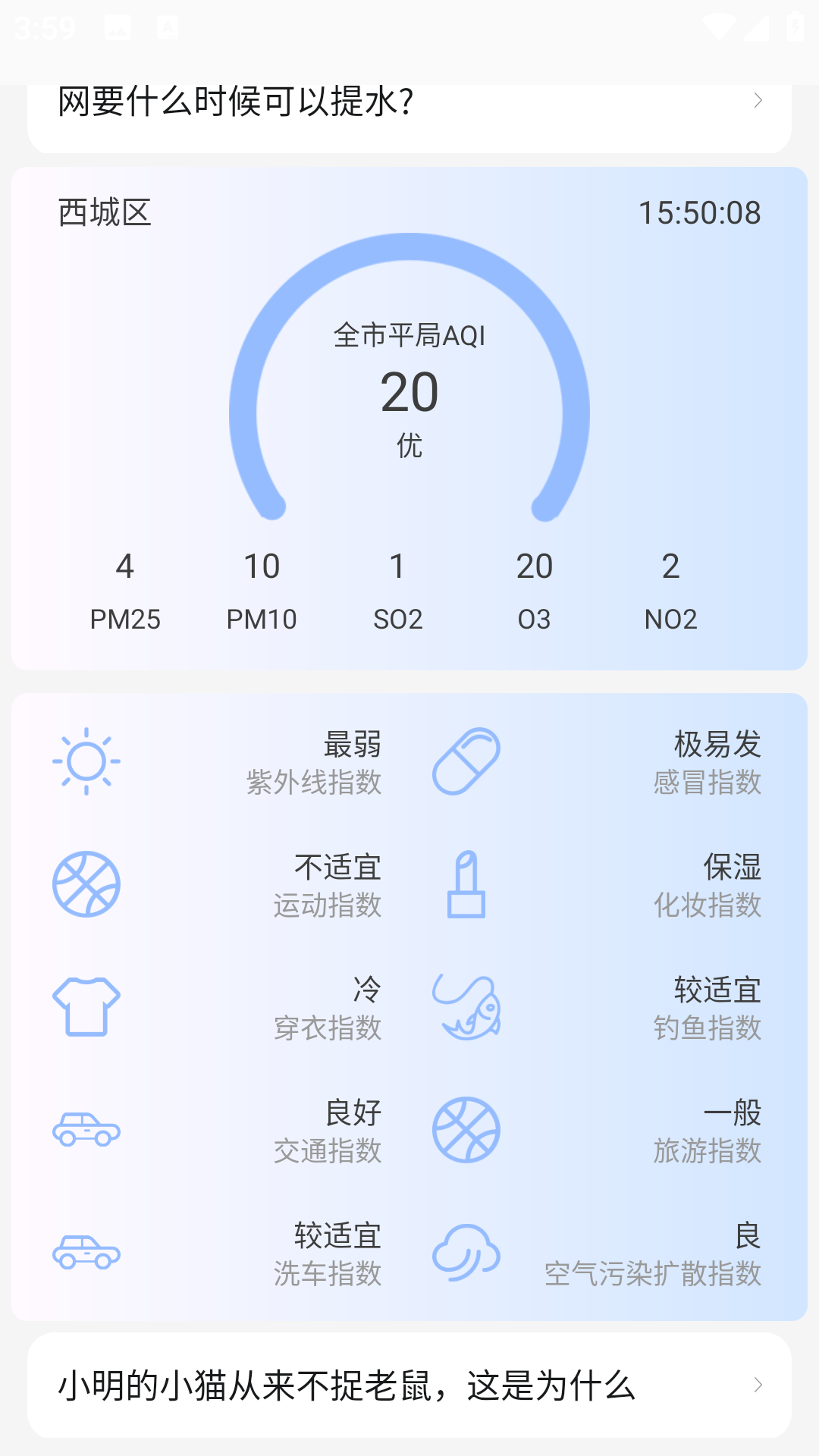This screenshot has height=1456, width=819.
Task: Select the car wash index car icon
Action: pos(85,1253)
